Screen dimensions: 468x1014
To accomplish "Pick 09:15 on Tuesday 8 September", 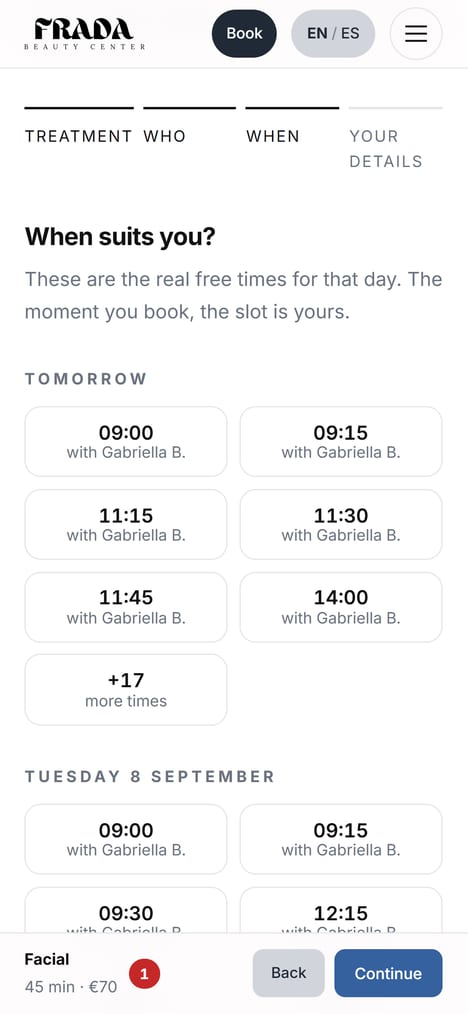I will [341, 839].
